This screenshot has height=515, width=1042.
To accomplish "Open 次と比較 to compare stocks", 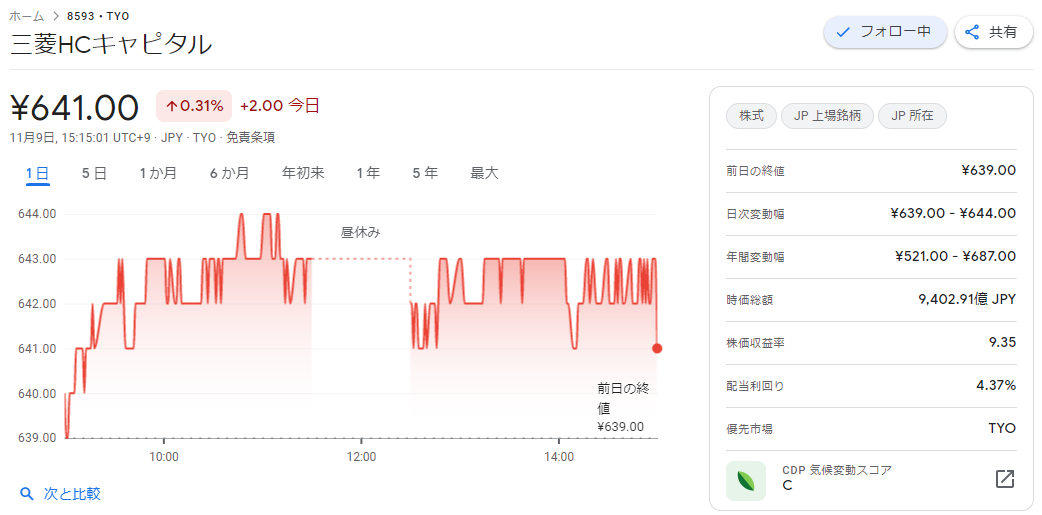I will 60,494.
